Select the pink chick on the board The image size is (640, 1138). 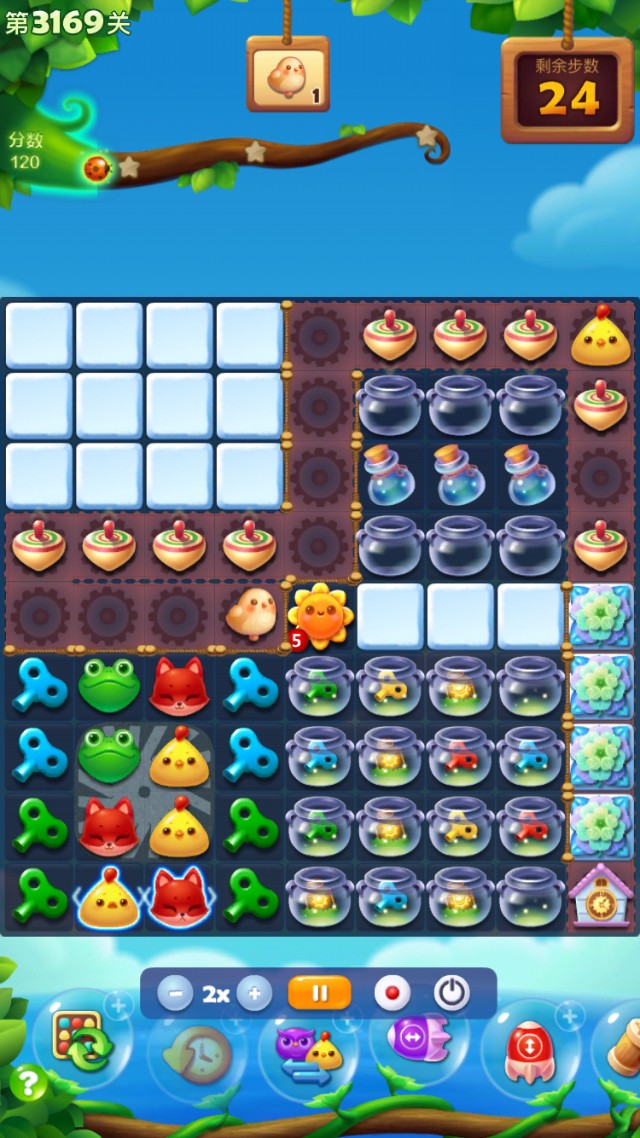pyautogui.click(x=250, y=614)
